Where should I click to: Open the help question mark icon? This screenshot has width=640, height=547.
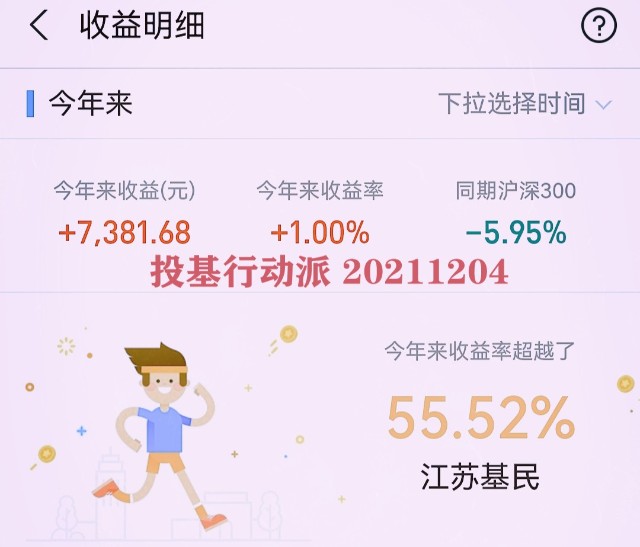(598, 27)
